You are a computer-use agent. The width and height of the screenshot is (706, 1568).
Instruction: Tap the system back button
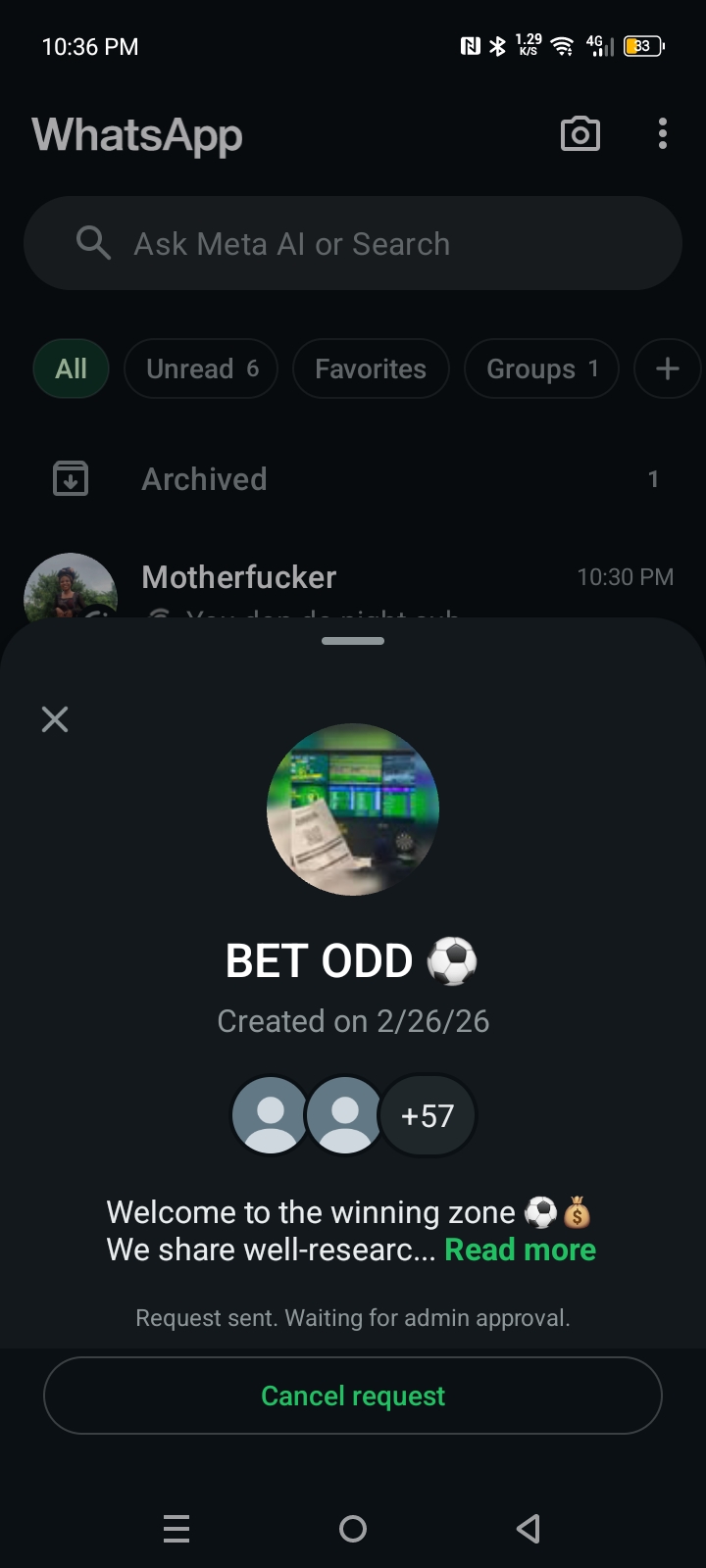tap(529, 1529)
